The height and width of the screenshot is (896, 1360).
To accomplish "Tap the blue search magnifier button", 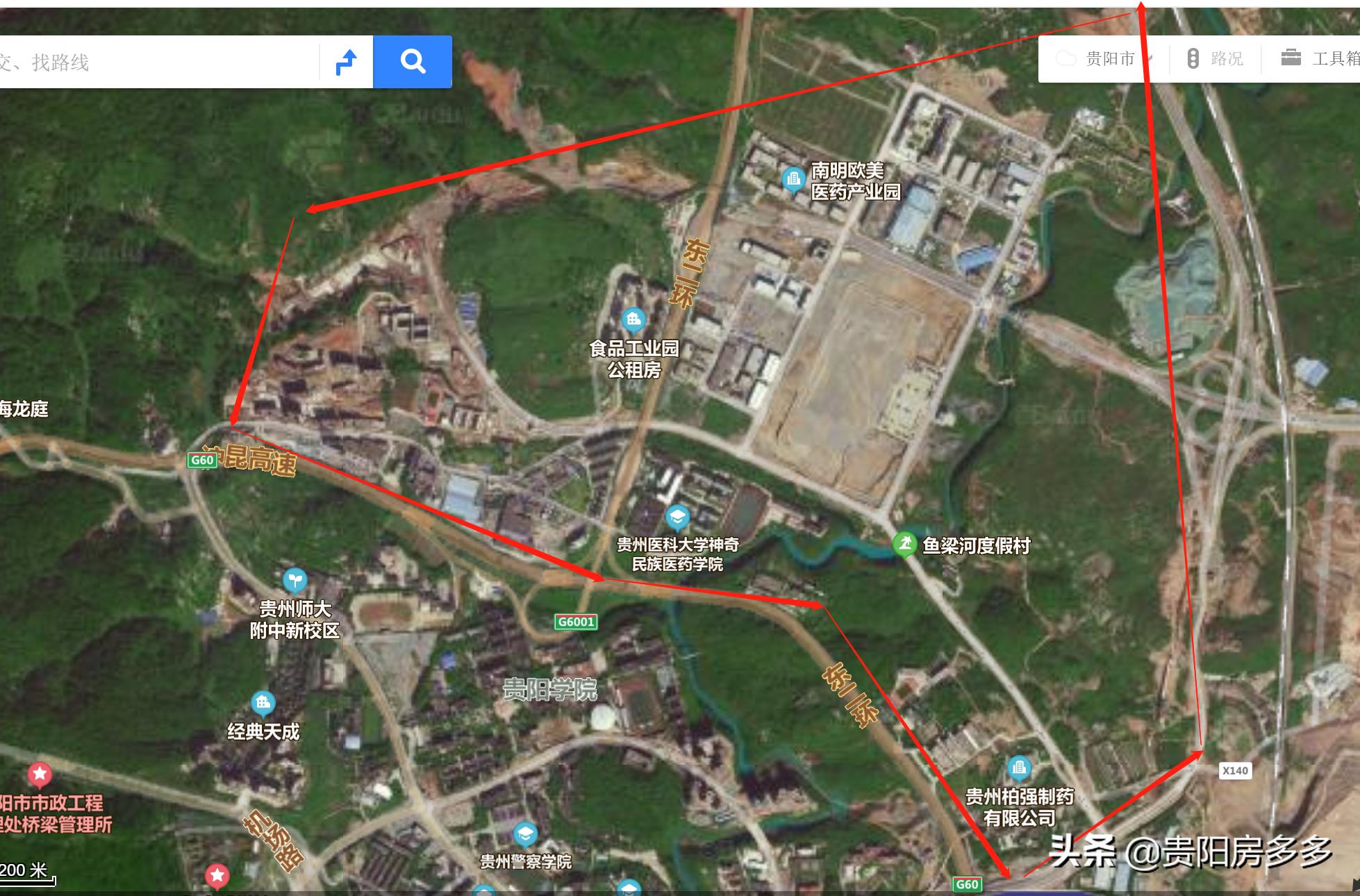I will click(x=413, y=62).
